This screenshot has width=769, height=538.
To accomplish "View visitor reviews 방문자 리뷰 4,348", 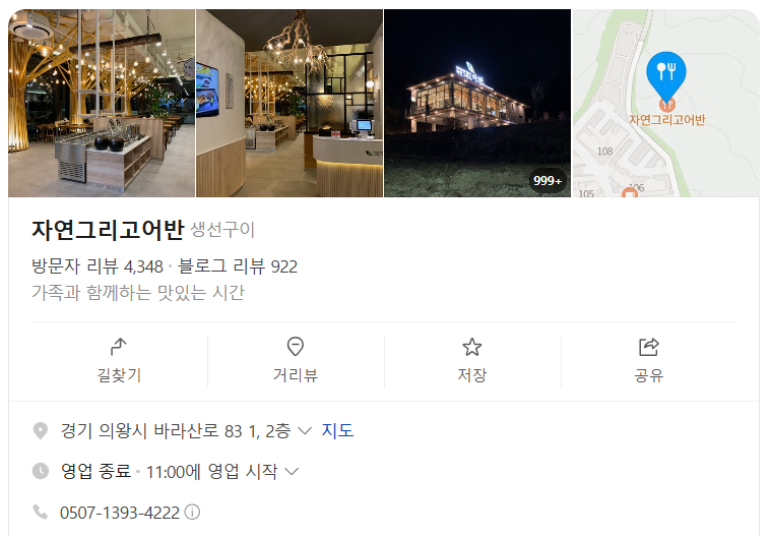I will pyautogui.click(x=97, y=267).
